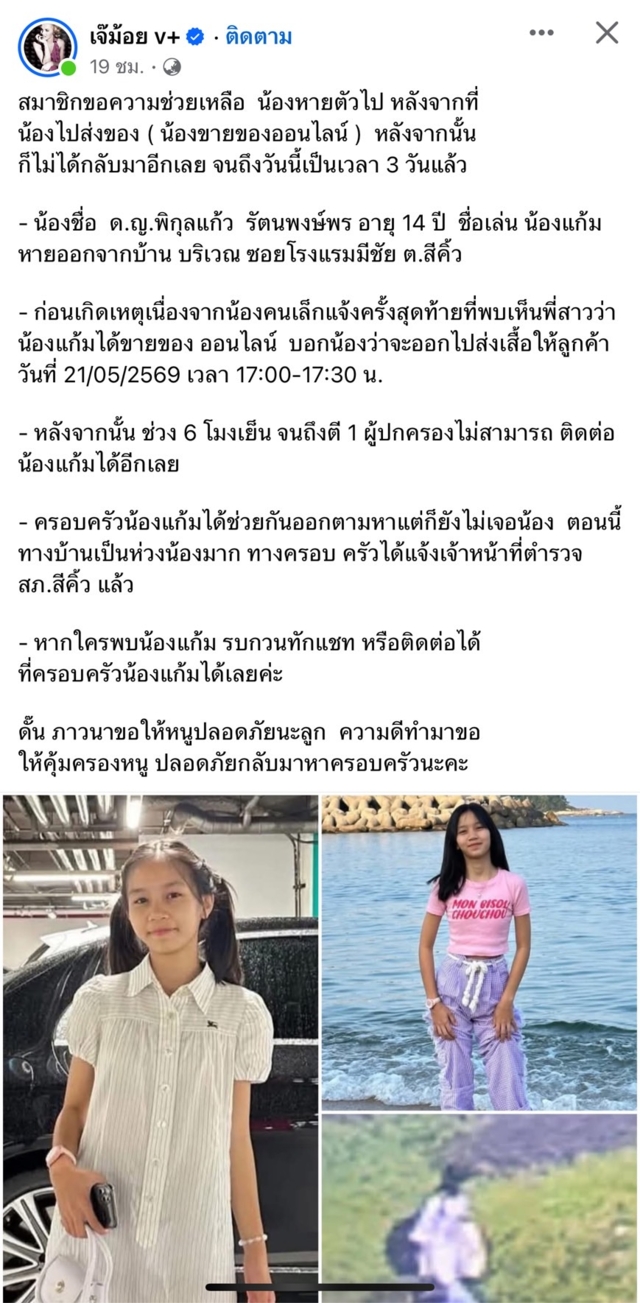This screenshot has height=1303, width=640.
Task: Open the seaside photo with pink shirt
Action: tap(479, 952)
